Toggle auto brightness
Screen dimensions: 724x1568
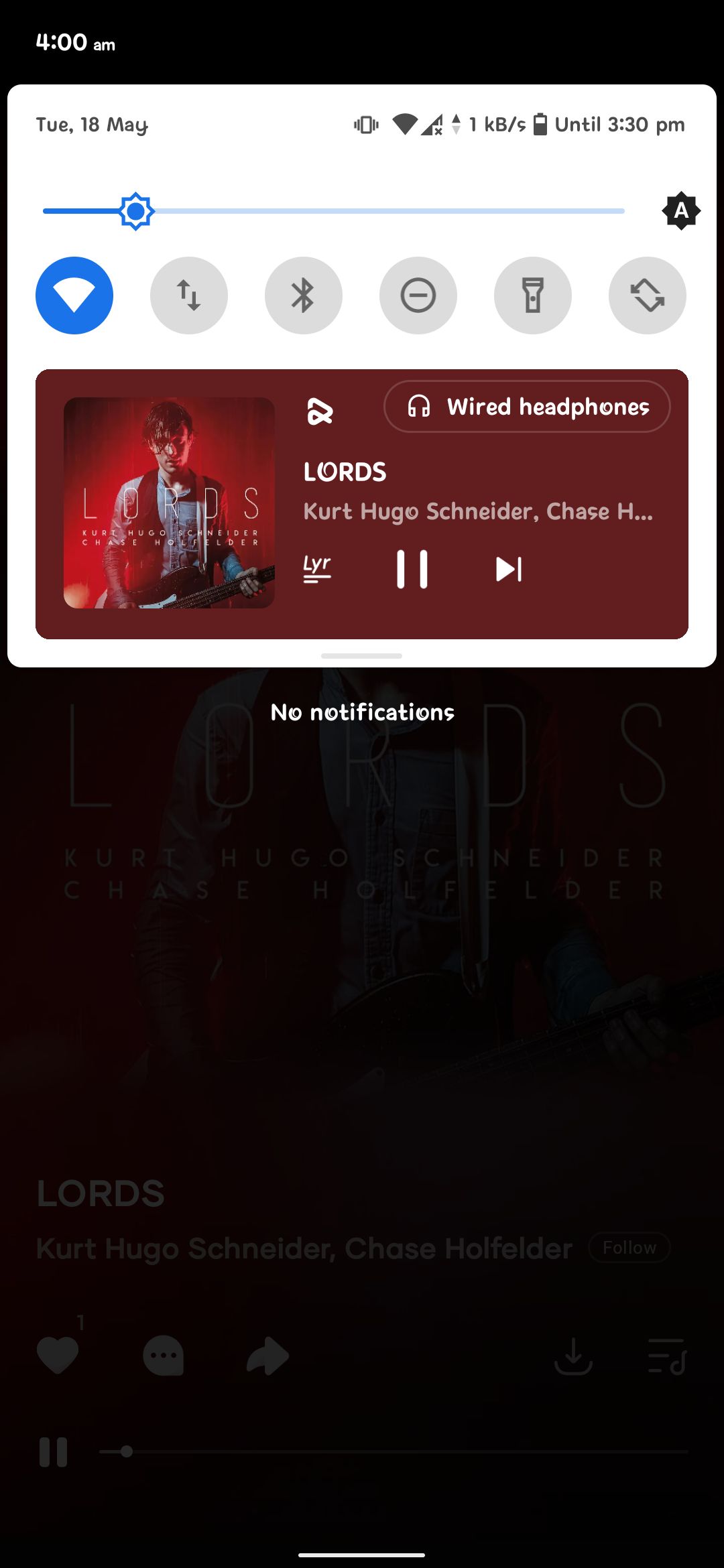(x=681, y=211)
